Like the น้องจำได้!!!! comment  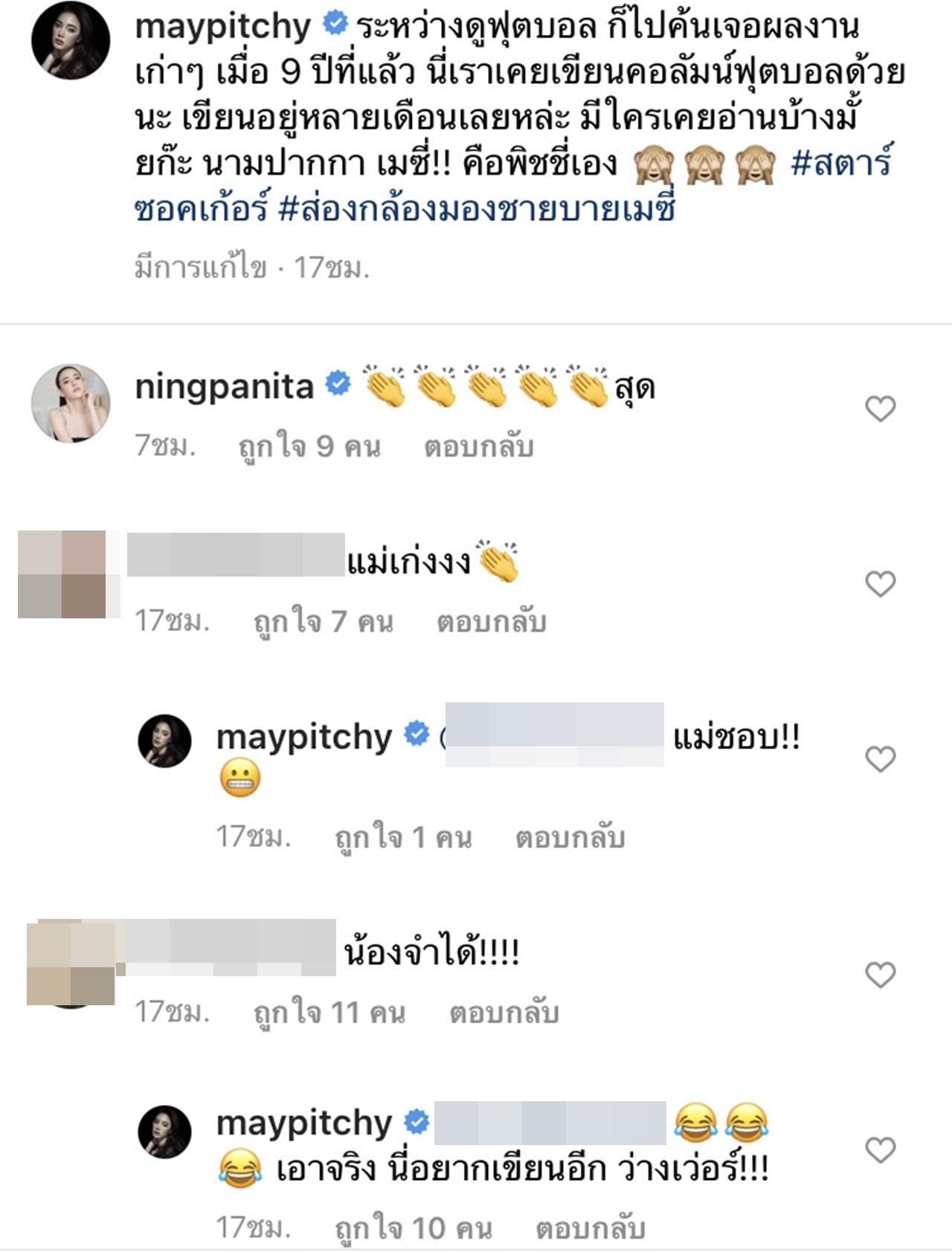[881, 975]
